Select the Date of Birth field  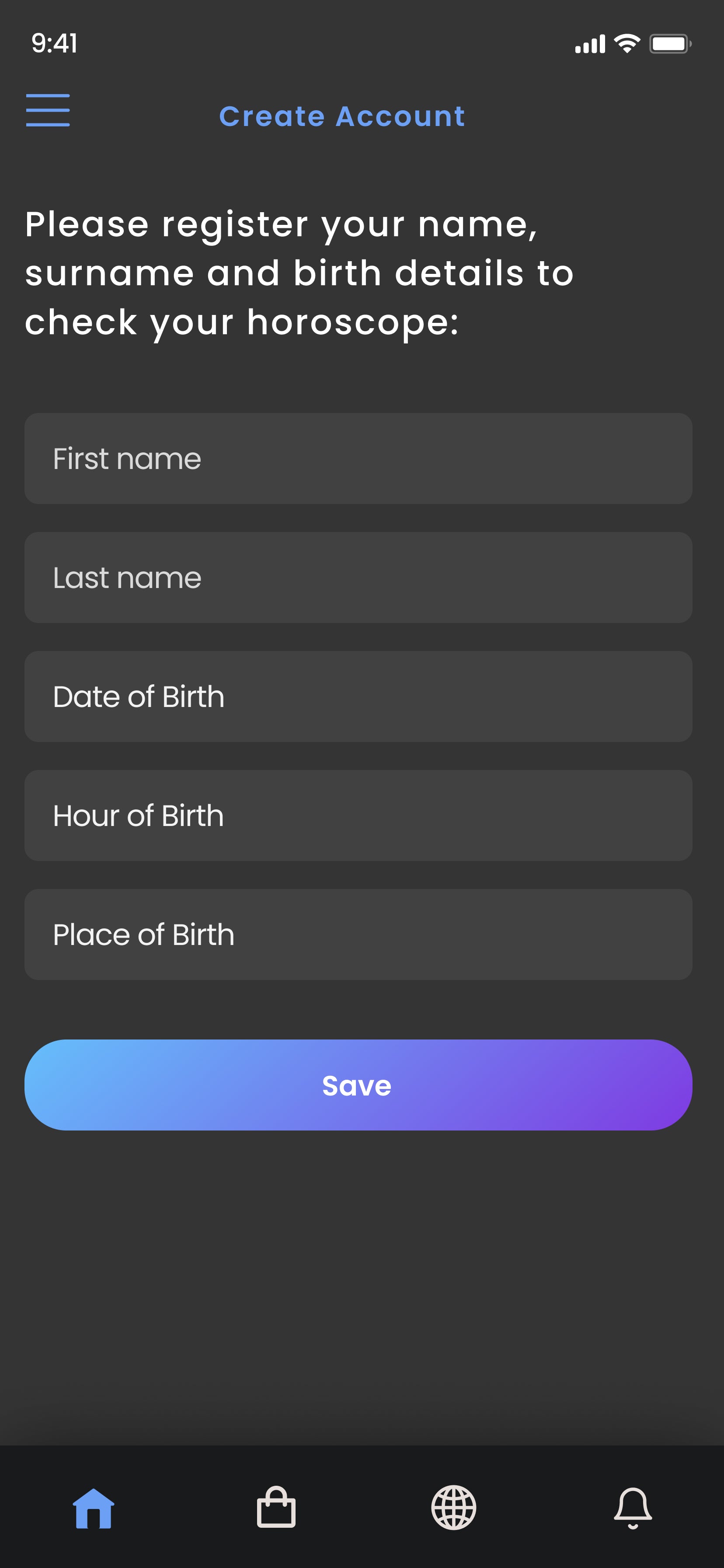pyautogui.click(x=358, y=696)
